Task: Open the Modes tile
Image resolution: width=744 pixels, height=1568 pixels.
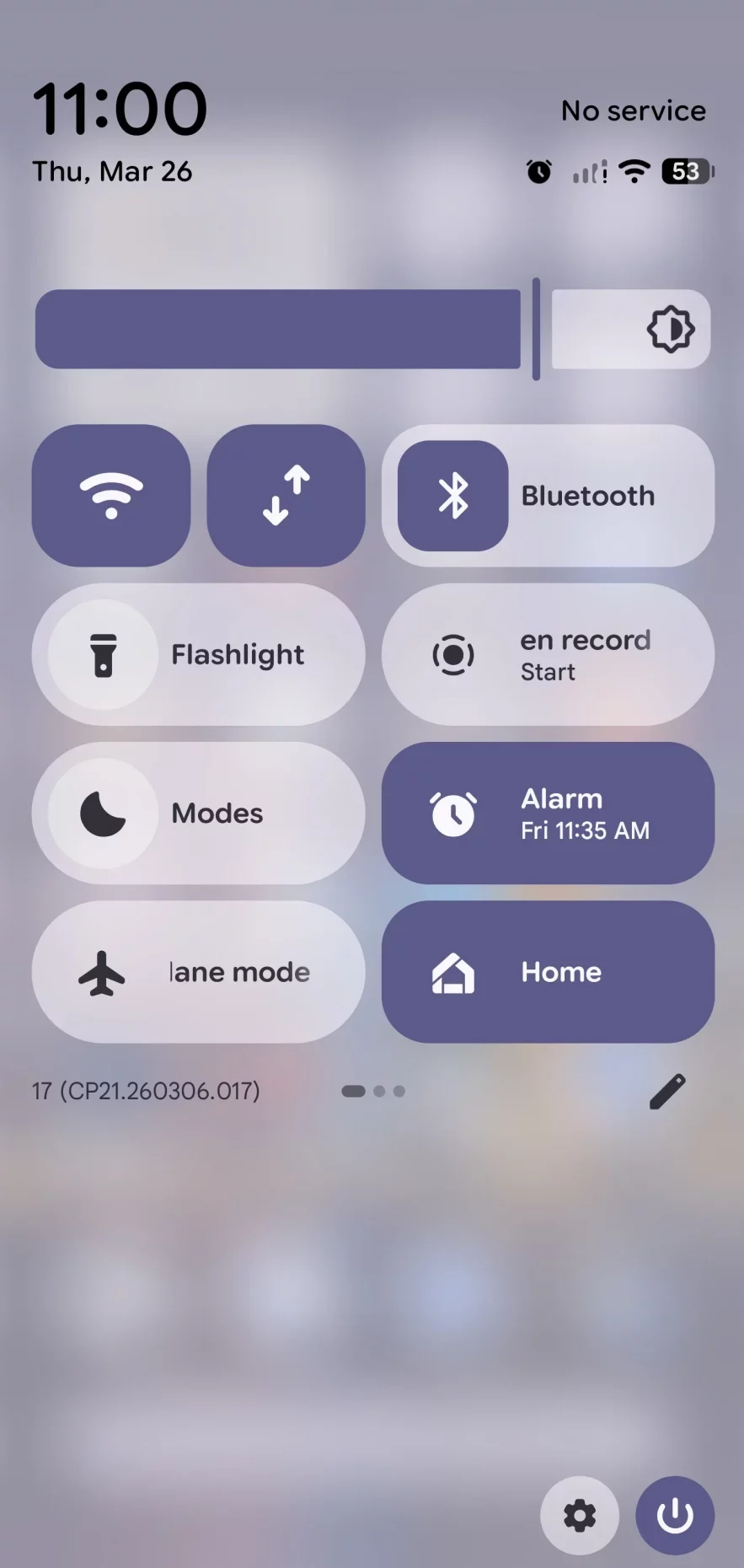Action: (x=199, y=814)
